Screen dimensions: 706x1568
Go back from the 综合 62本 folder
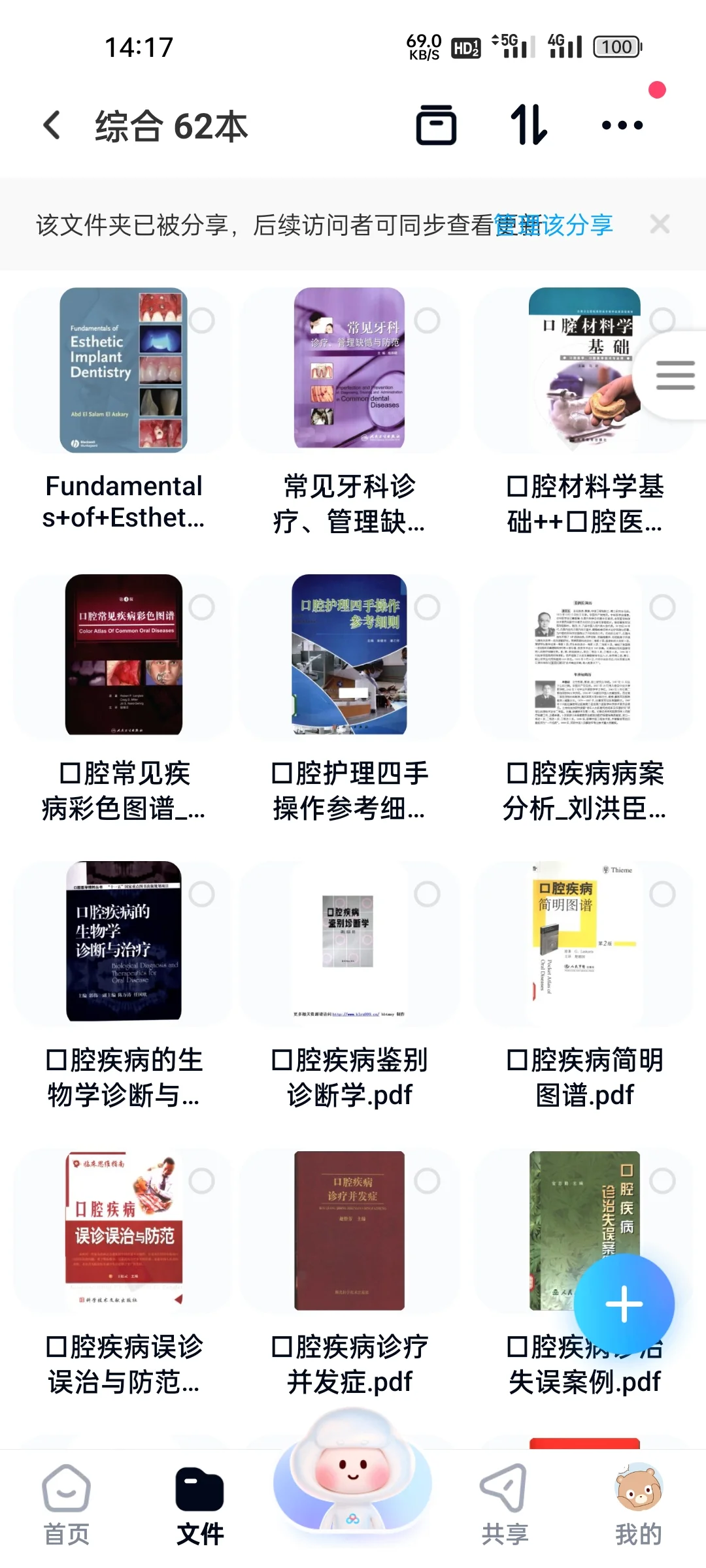point(52,125)
